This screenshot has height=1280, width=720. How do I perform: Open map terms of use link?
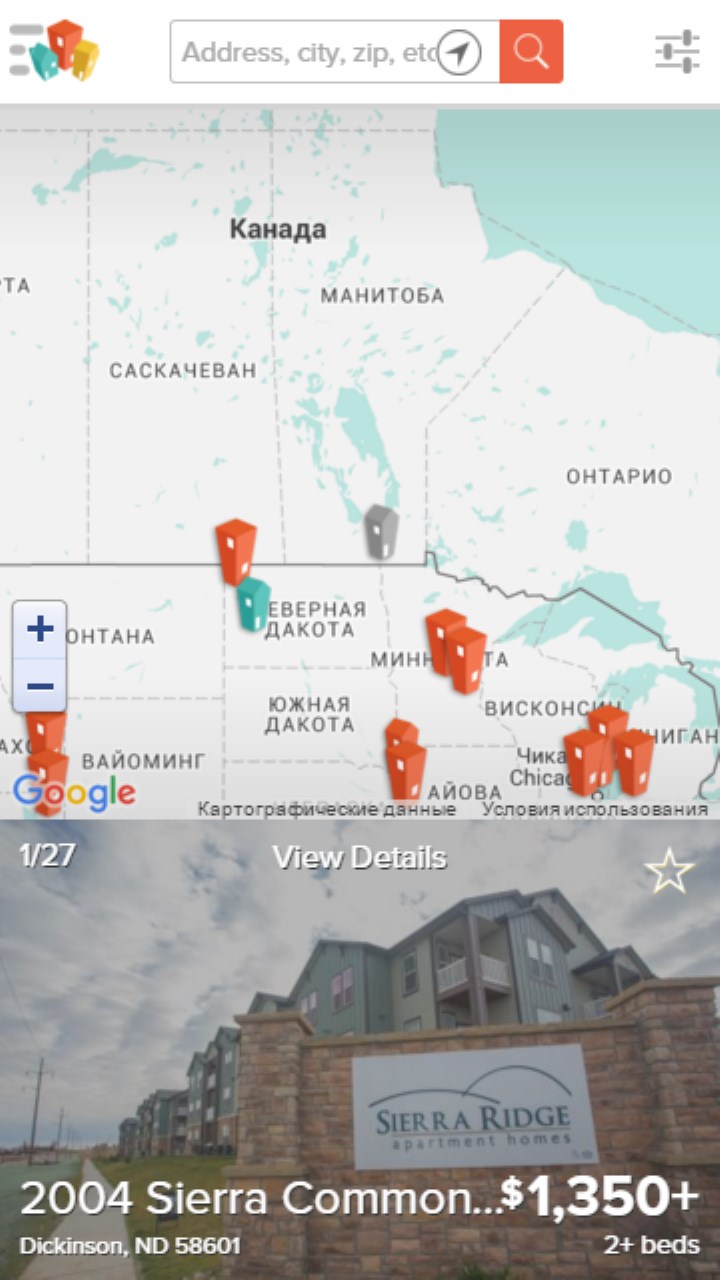[595, 809]
